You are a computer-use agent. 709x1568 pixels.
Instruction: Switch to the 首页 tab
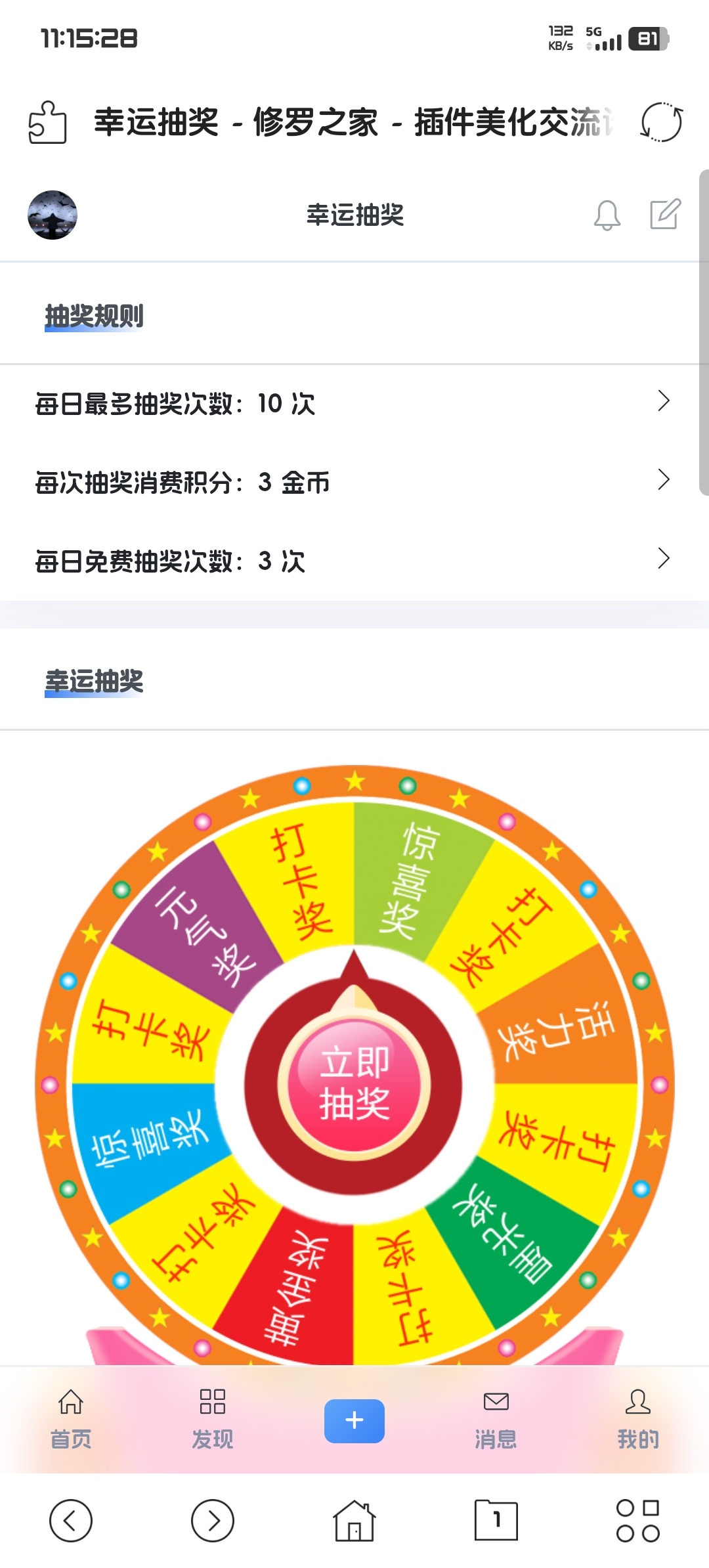71,1420
